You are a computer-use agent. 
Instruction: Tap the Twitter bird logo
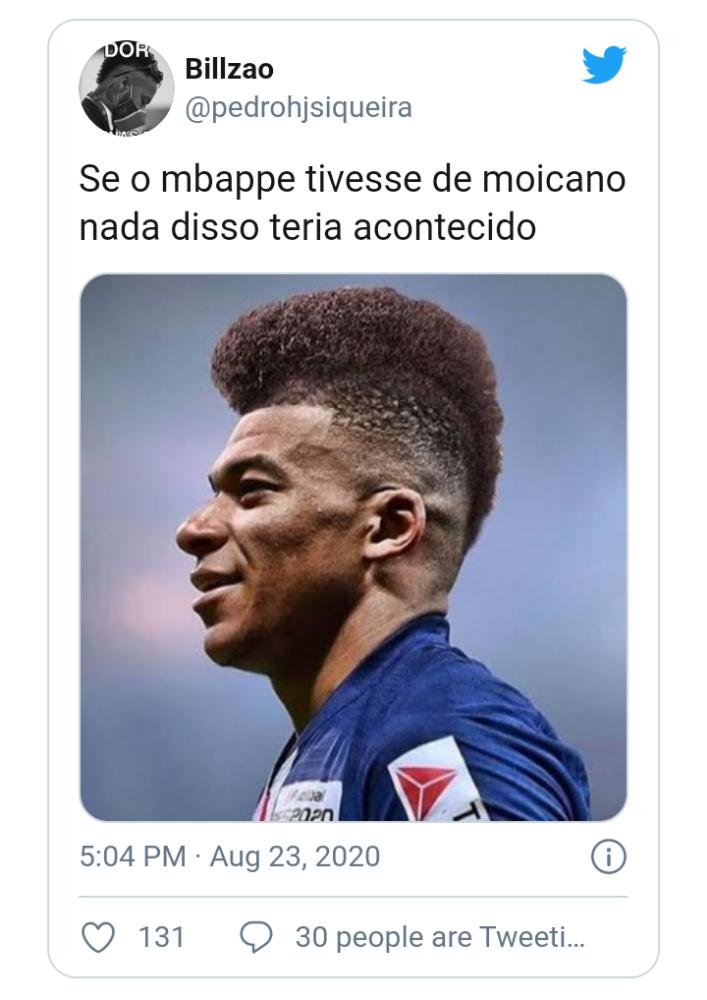click(x=604, y=64)
